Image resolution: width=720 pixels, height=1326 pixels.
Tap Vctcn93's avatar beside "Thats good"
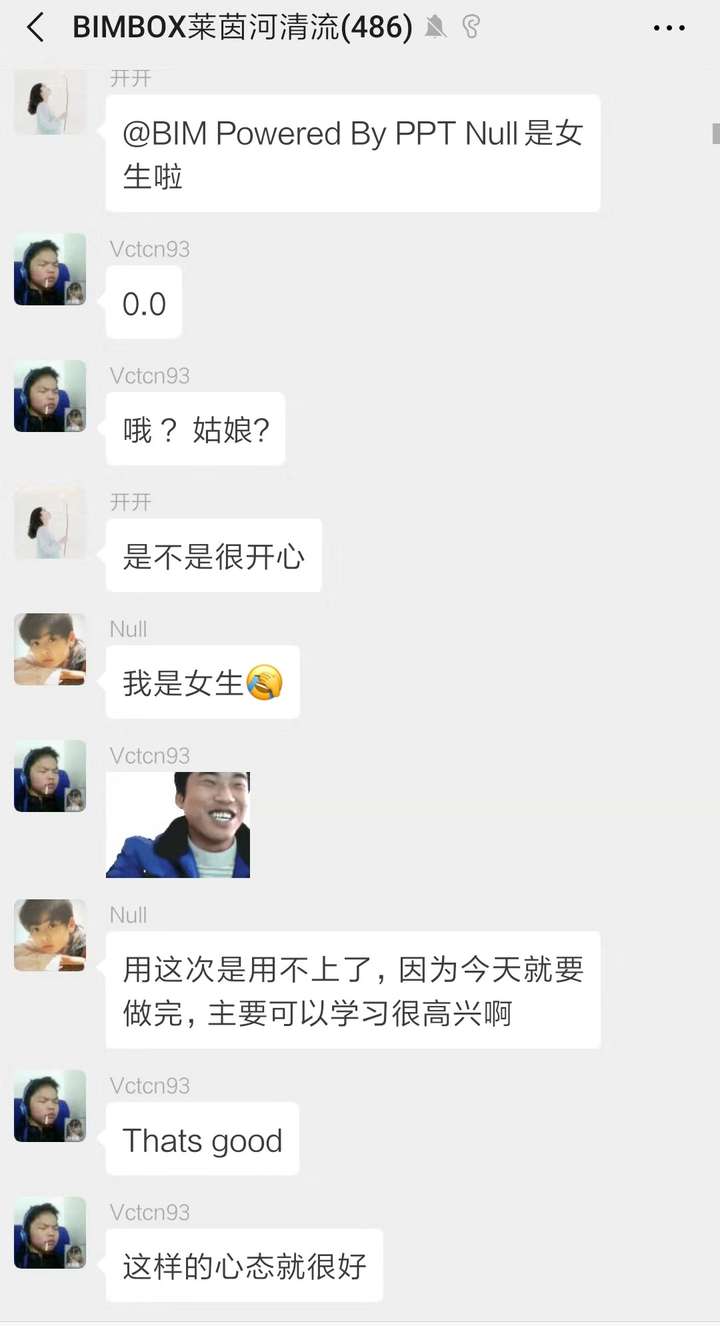point(50,1105)
